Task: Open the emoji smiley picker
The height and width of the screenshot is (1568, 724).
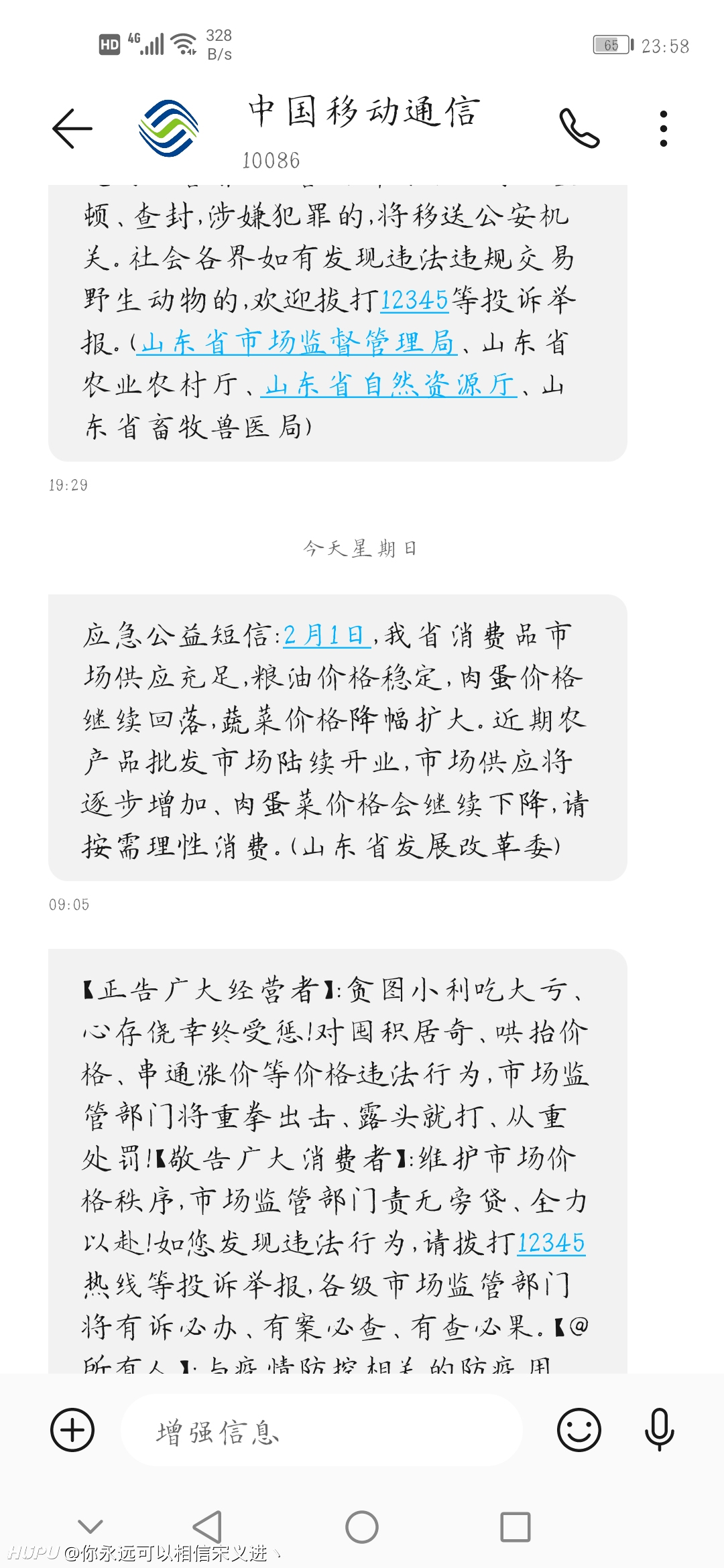Action: [579, 1430]
